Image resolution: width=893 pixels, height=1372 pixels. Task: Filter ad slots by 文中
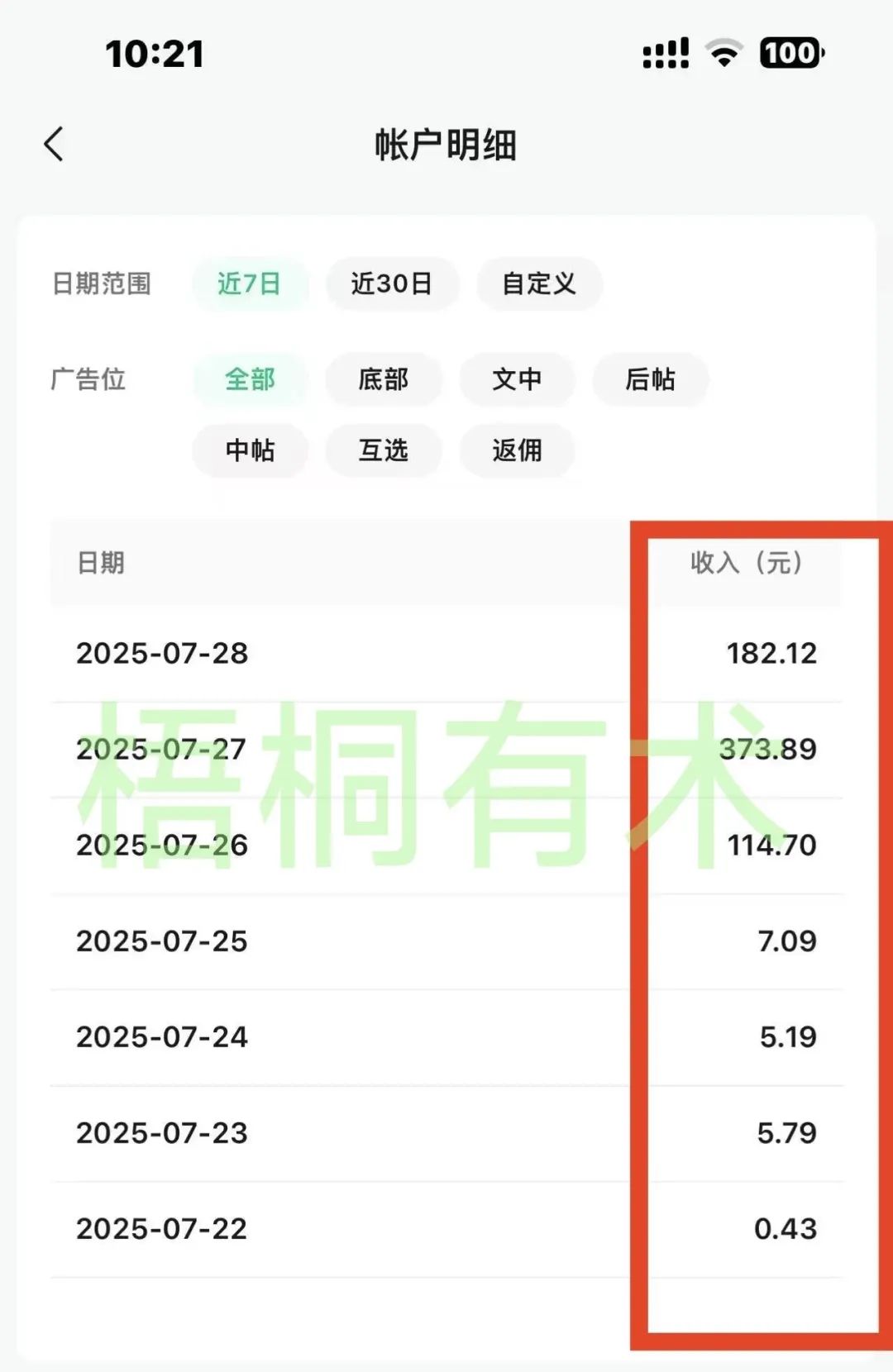click(517, 379)
